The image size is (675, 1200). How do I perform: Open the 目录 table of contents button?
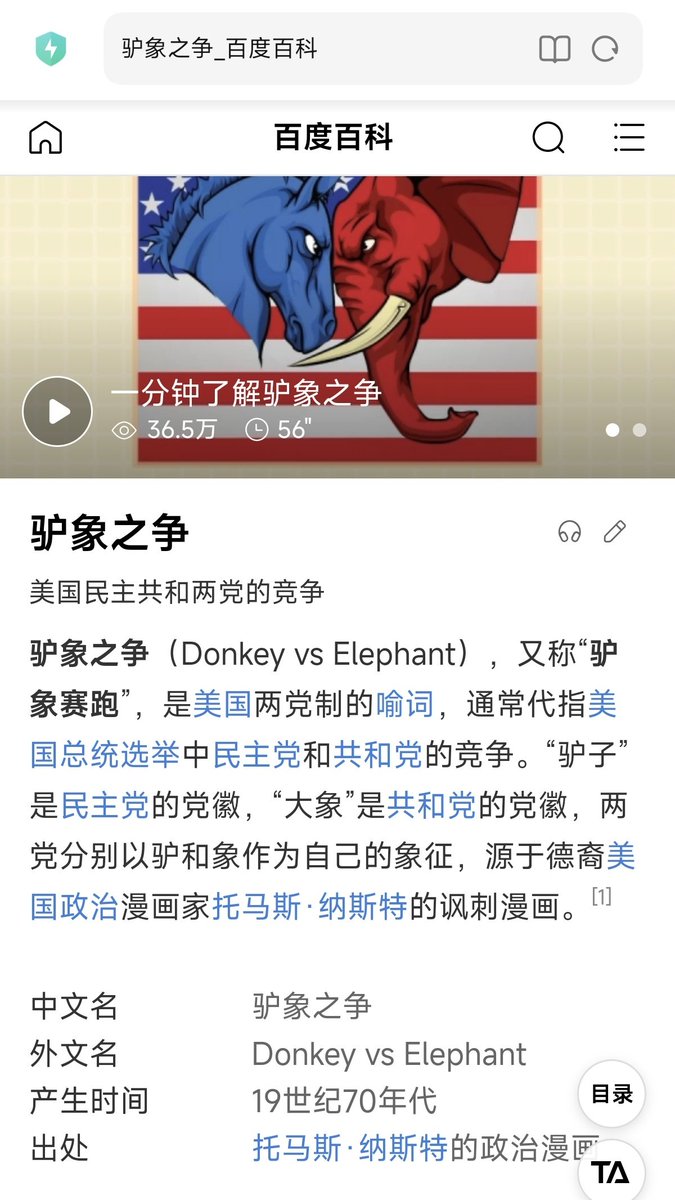[612, 1094]
